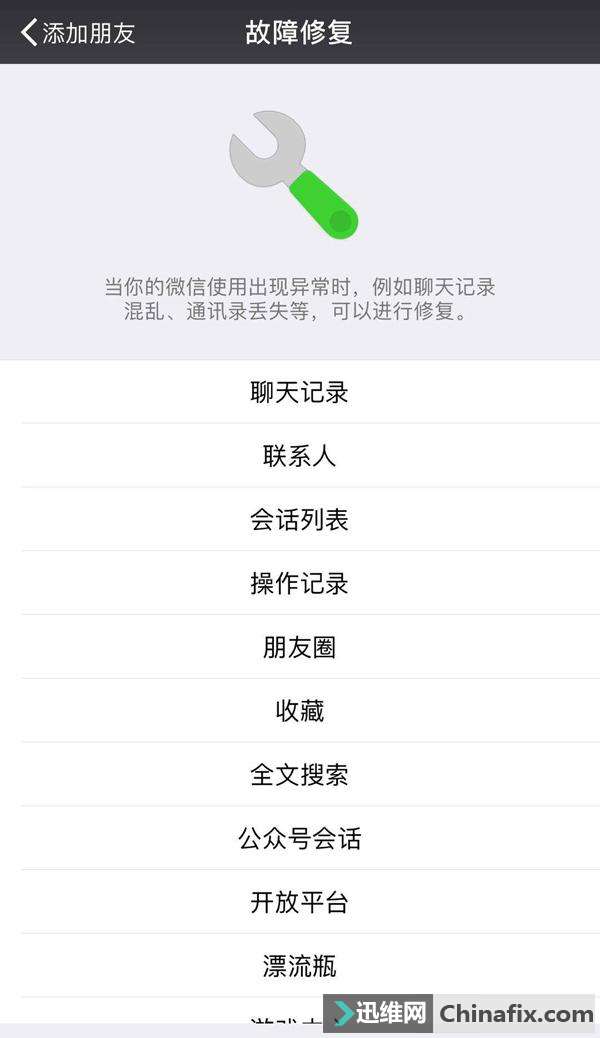Select 全文搜索 repair
The height and width of the screenshot is (1038, 600).
pyautogui.click(x=300, y=775)
